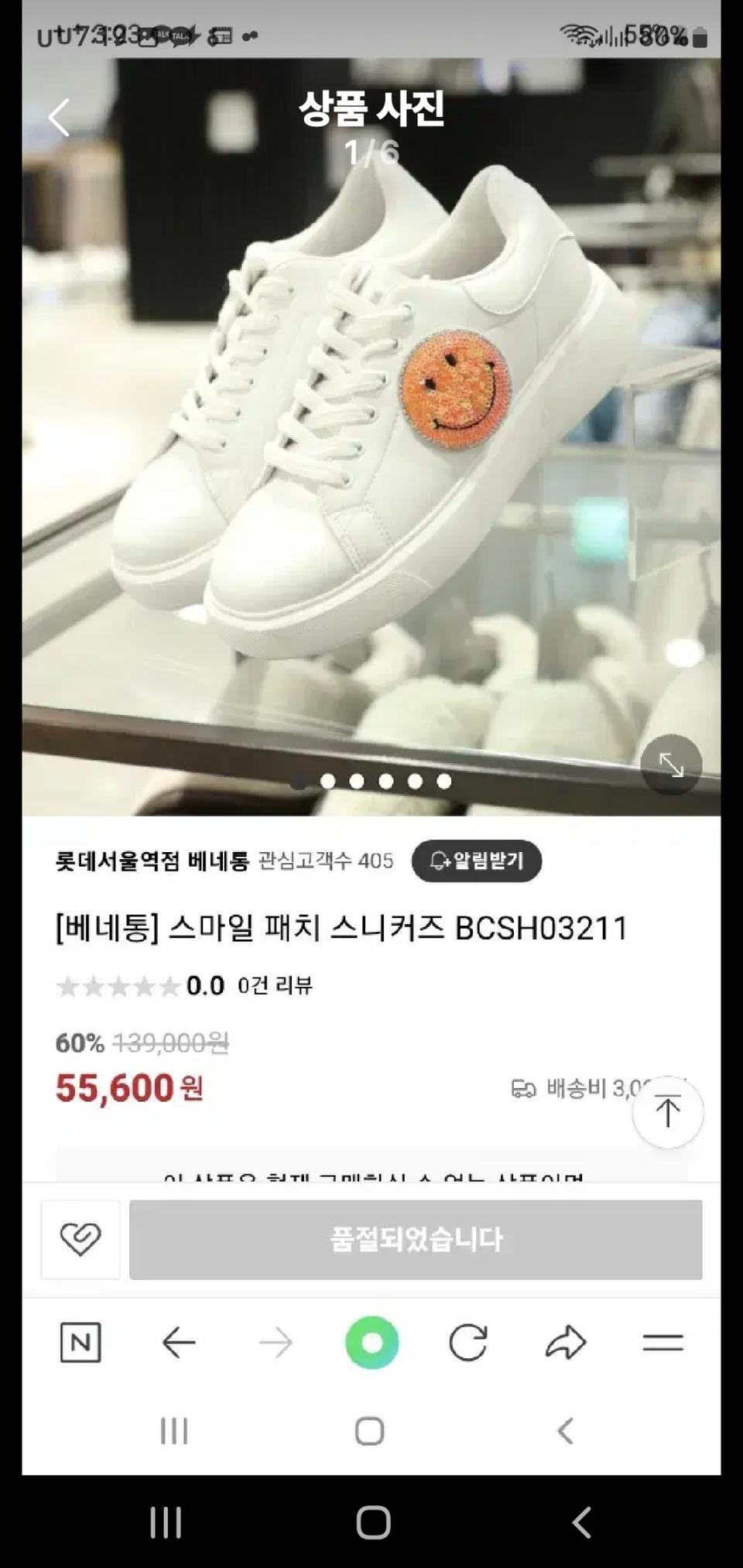Toggle the heart wishlist icon

(x=80, y=1239)
